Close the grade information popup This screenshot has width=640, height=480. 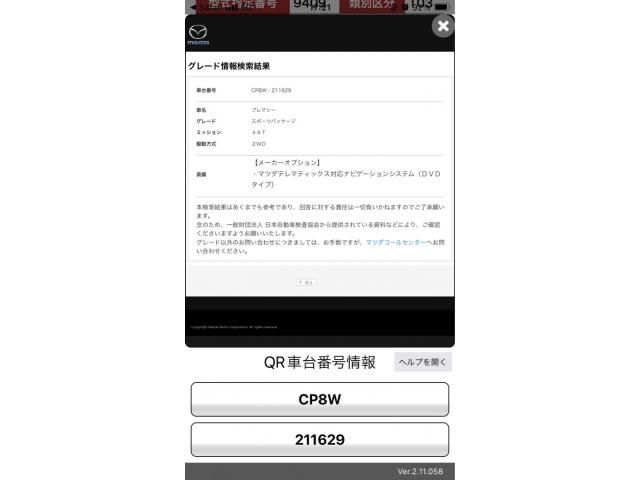click(x=442, y=27)
